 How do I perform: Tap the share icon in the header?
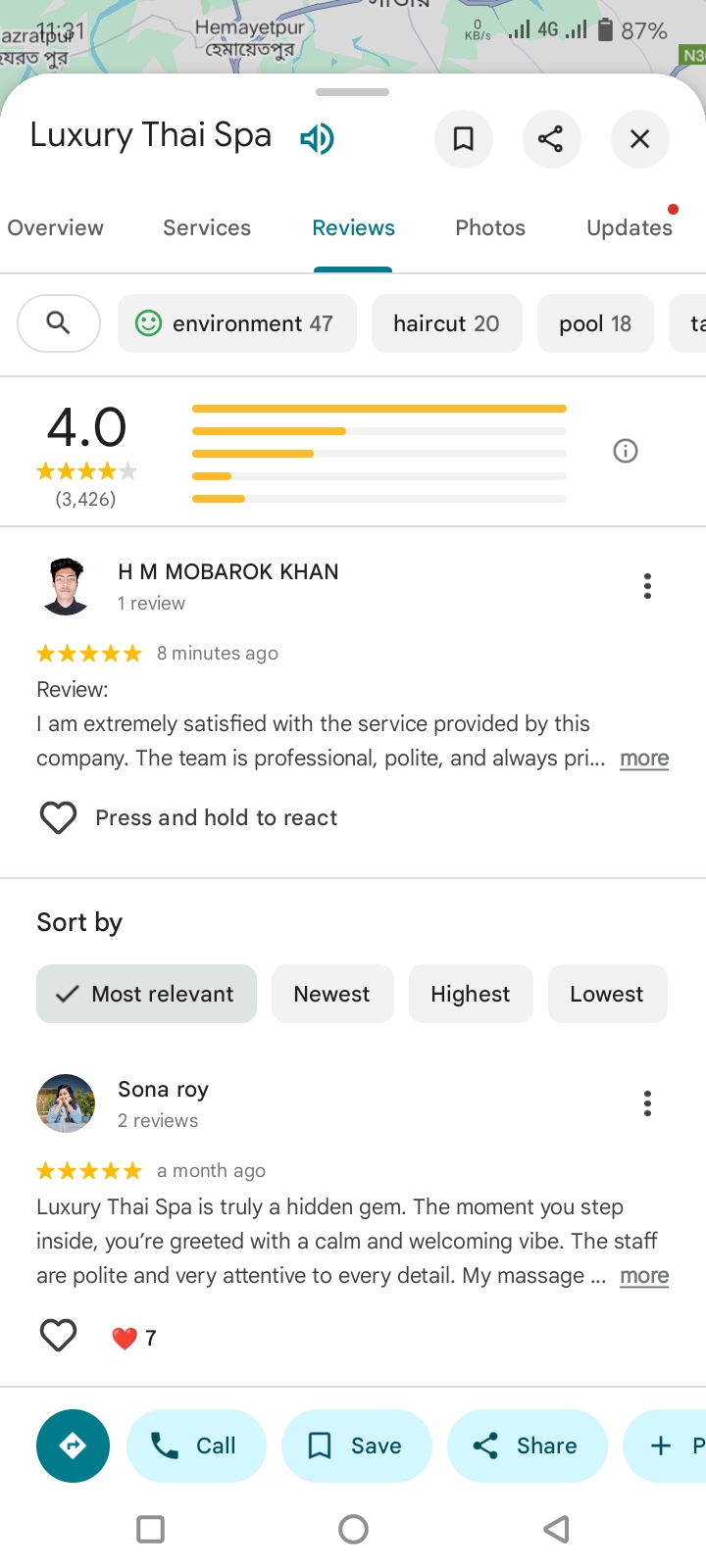pos(551,139)
